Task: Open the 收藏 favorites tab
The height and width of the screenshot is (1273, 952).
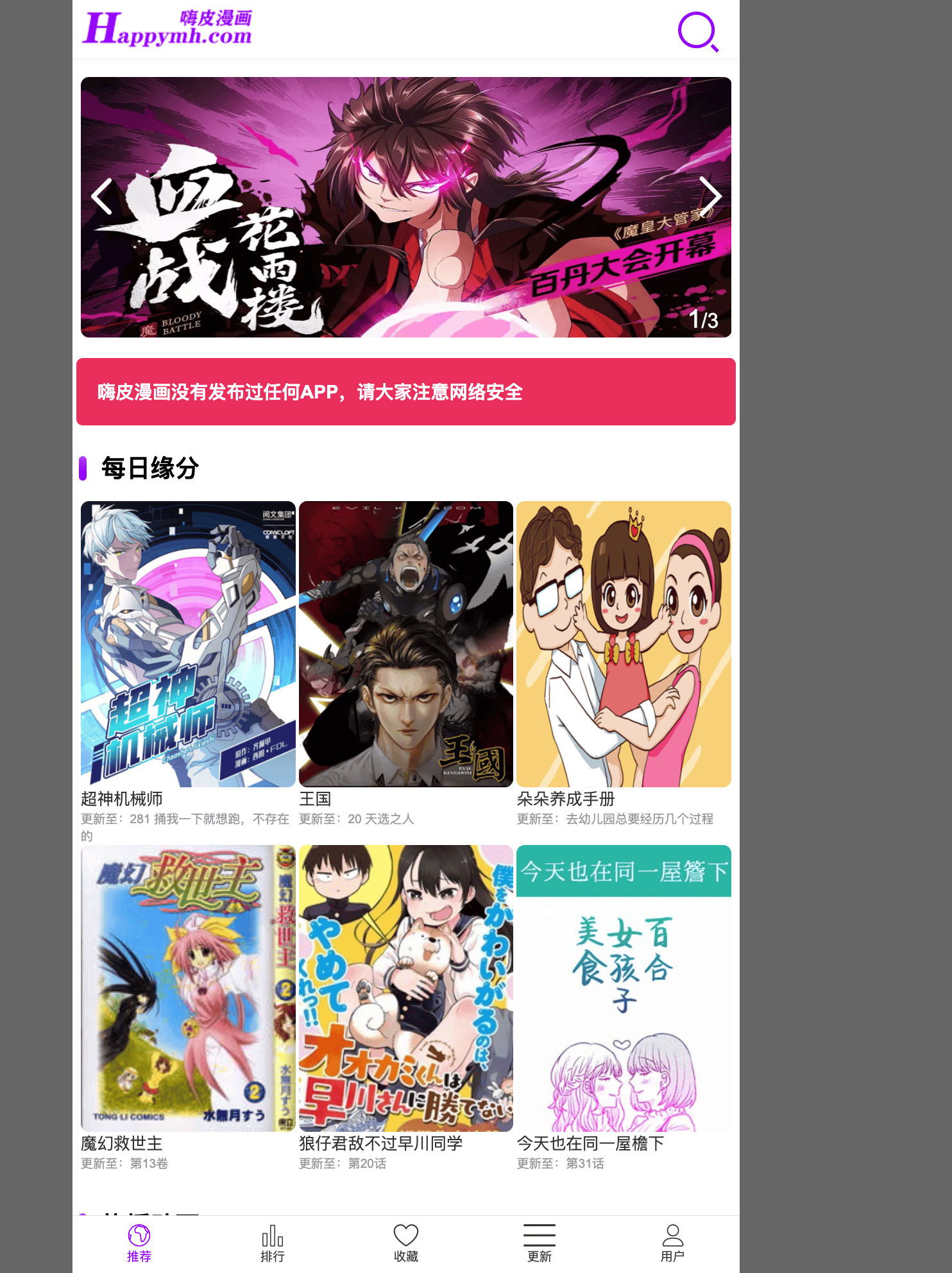Action: click(x=405, y=1243)
